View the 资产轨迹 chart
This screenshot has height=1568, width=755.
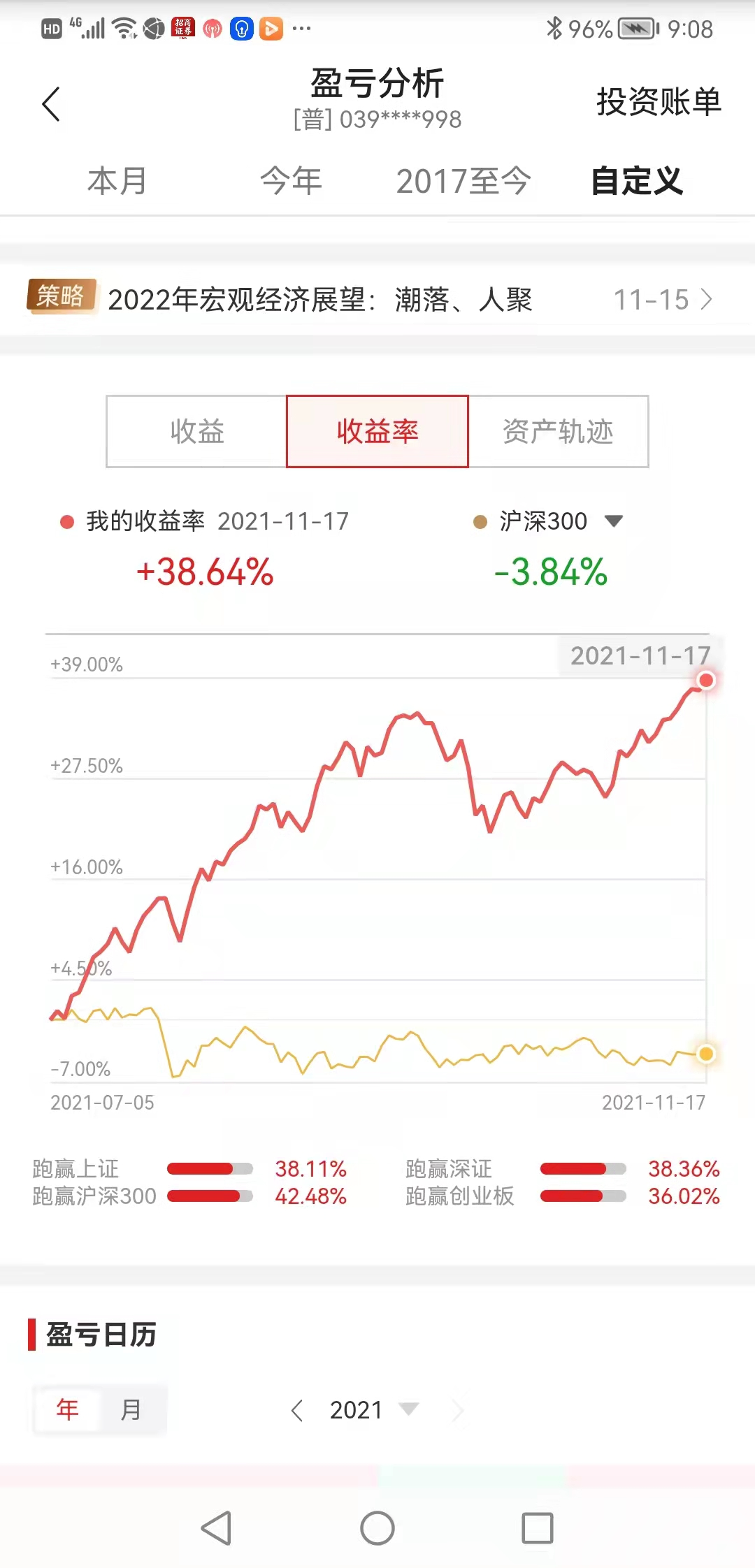(558, 431)
